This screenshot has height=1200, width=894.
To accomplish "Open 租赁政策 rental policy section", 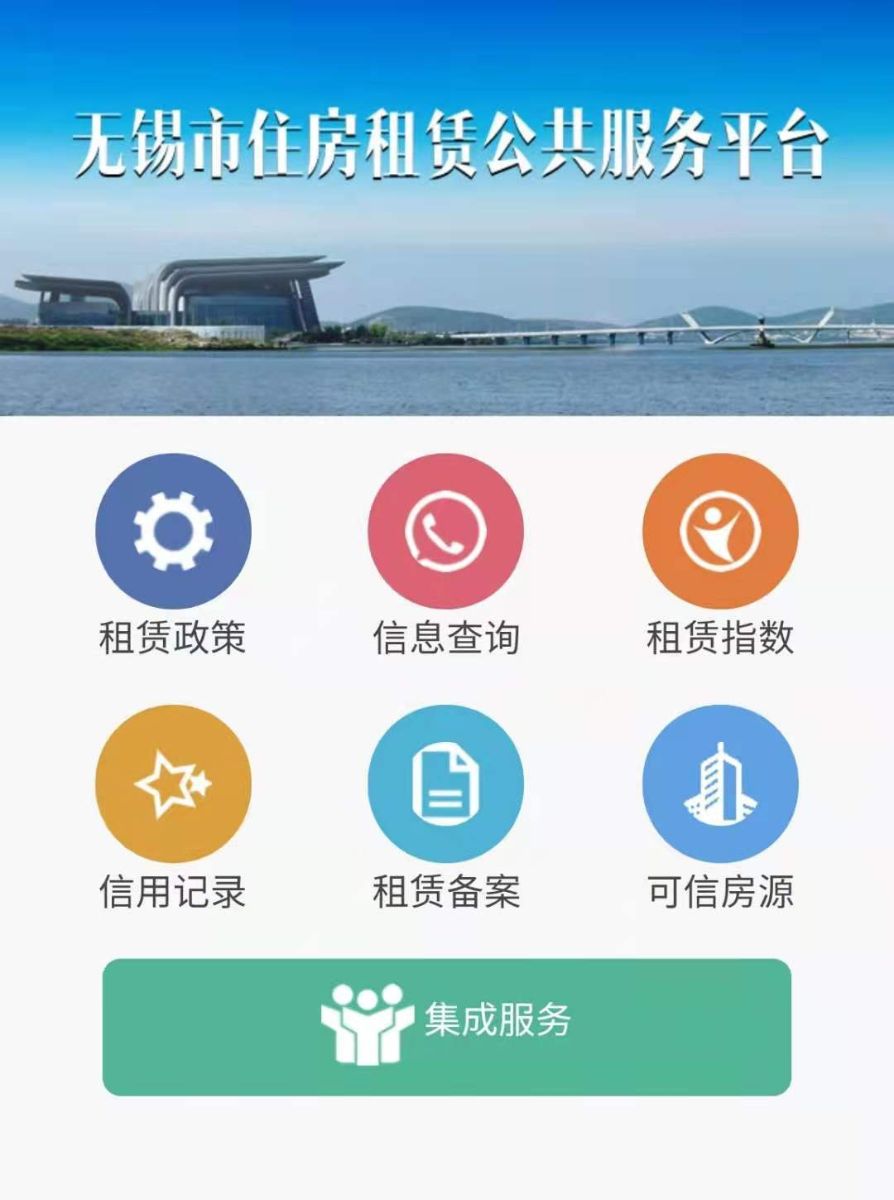I will 173,531.
